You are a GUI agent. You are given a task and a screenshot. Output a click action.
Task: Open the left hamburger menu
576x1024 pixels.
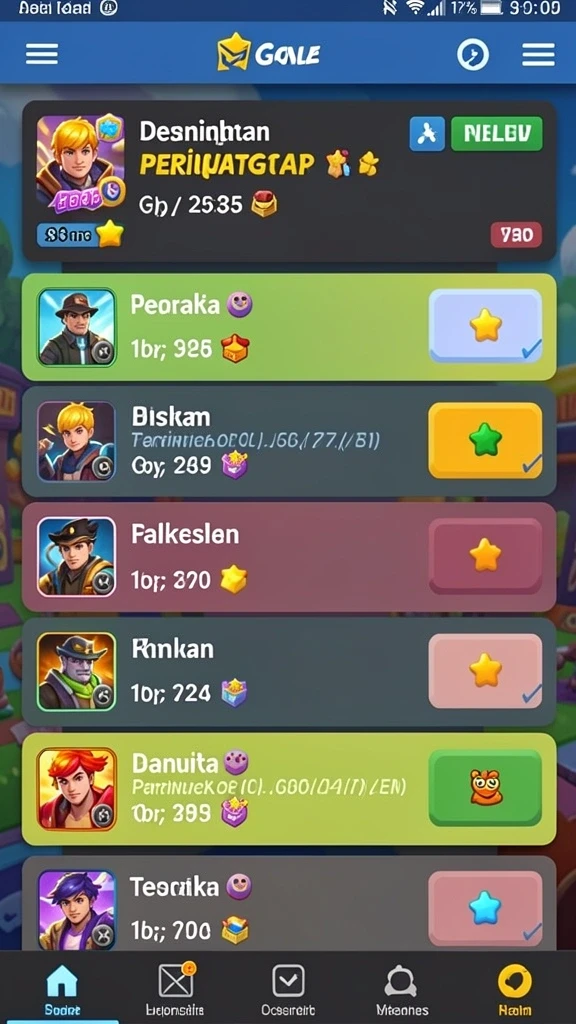coord(42,54)
